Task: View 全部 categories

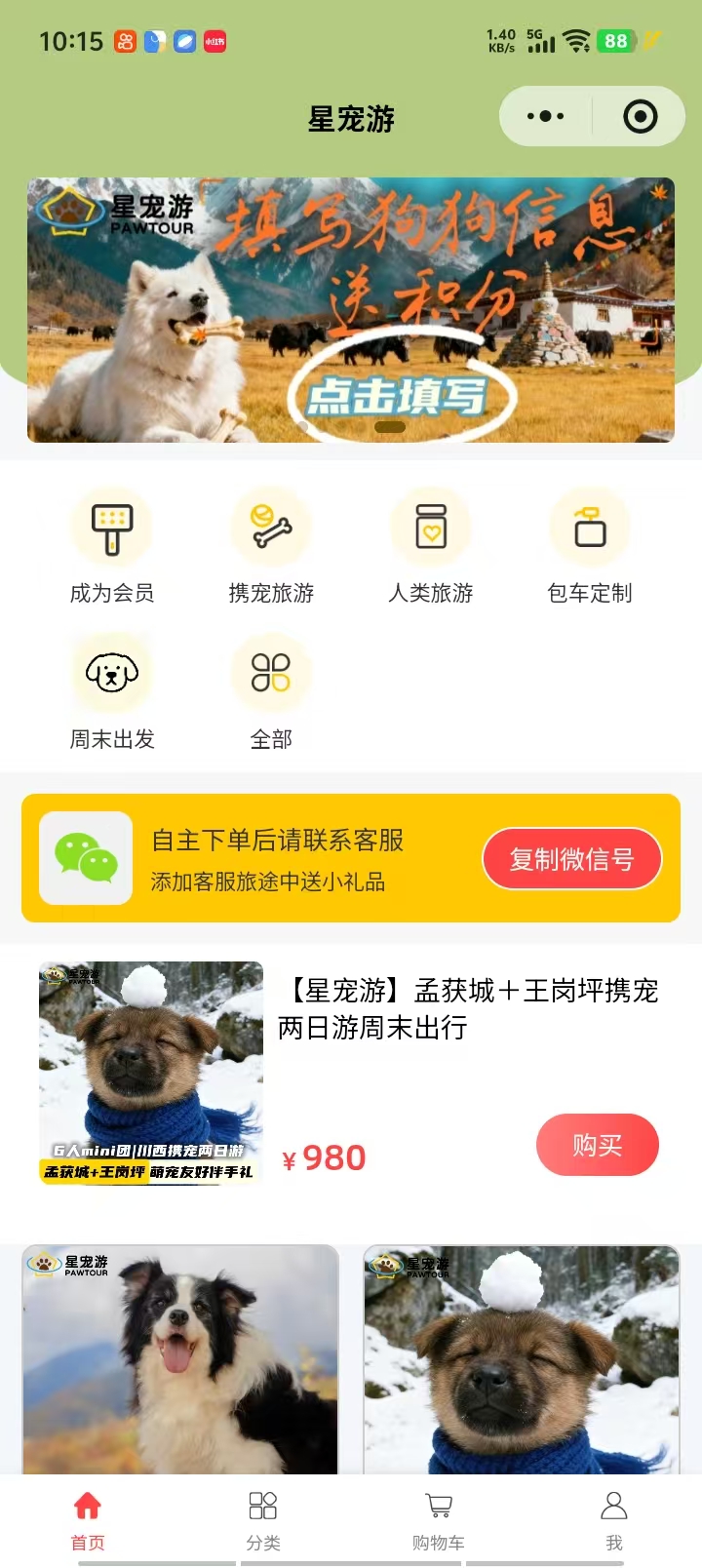Action: (x=271, y=692)
